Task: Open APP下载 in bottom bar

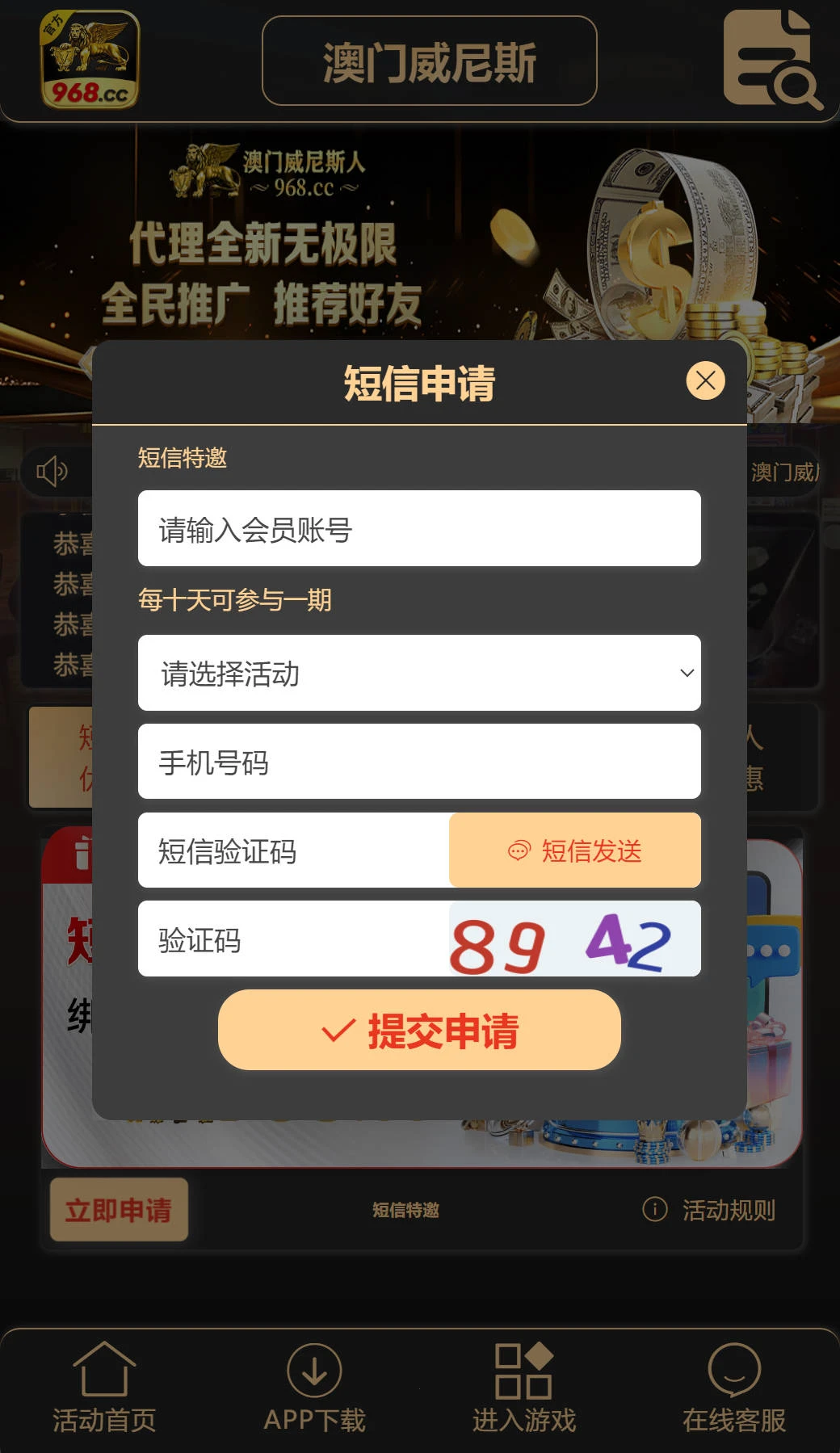Action: point(314,1388)
